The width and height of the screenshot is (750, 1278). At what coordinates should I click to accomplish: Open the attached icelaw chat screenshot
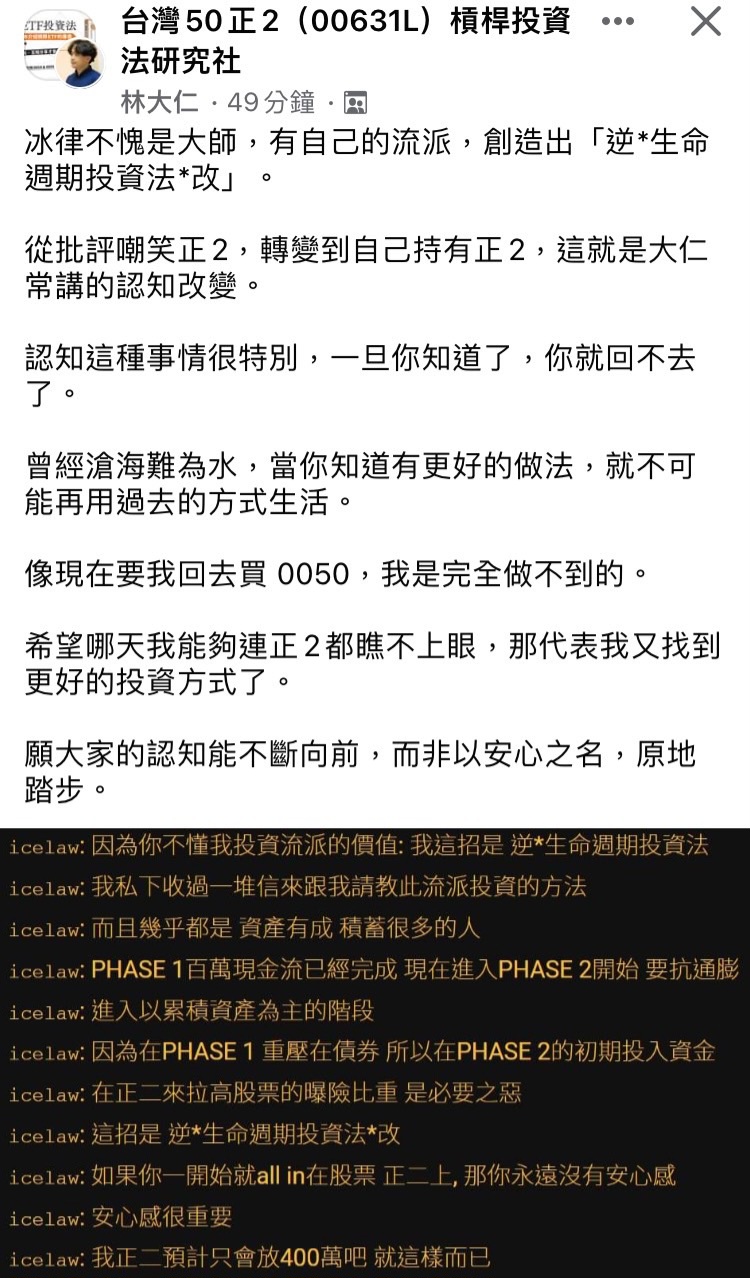click(x=375, y=1052)
